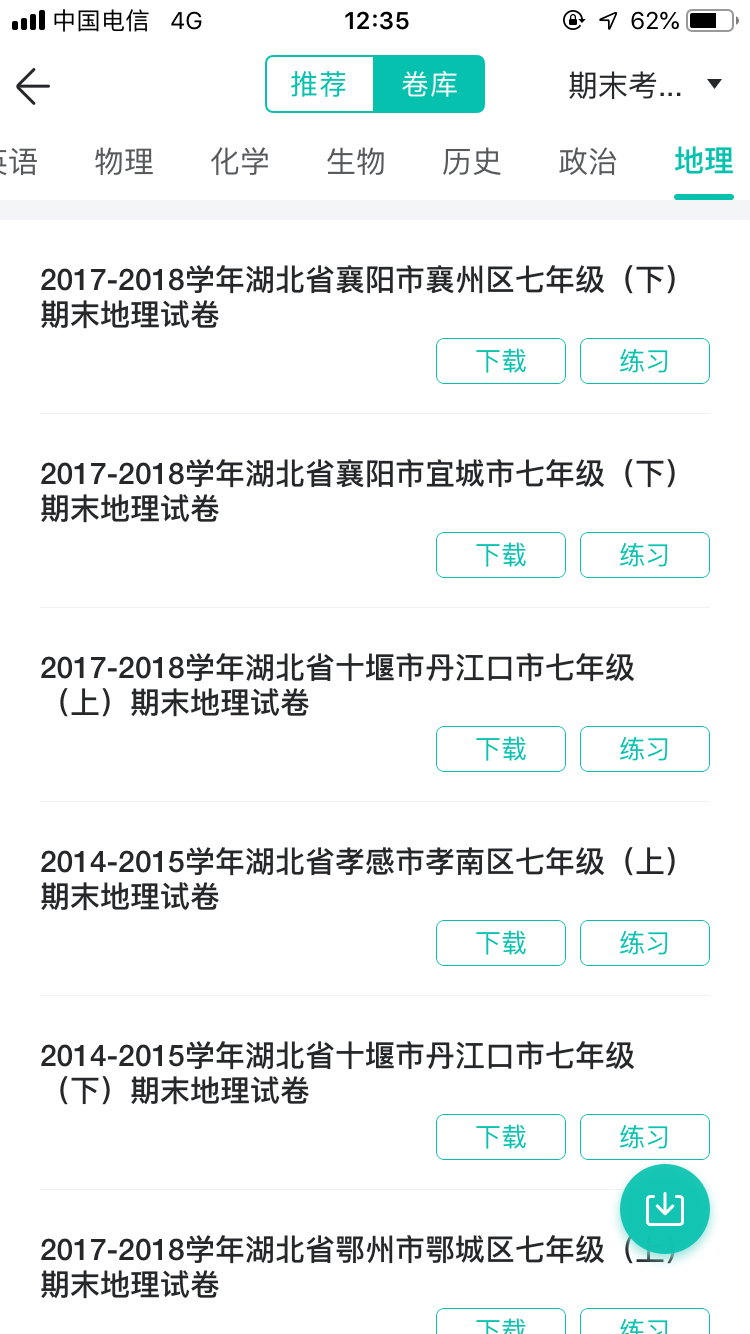Open the floating downloads button
750x1334 pixels.
coord(665,1209)
